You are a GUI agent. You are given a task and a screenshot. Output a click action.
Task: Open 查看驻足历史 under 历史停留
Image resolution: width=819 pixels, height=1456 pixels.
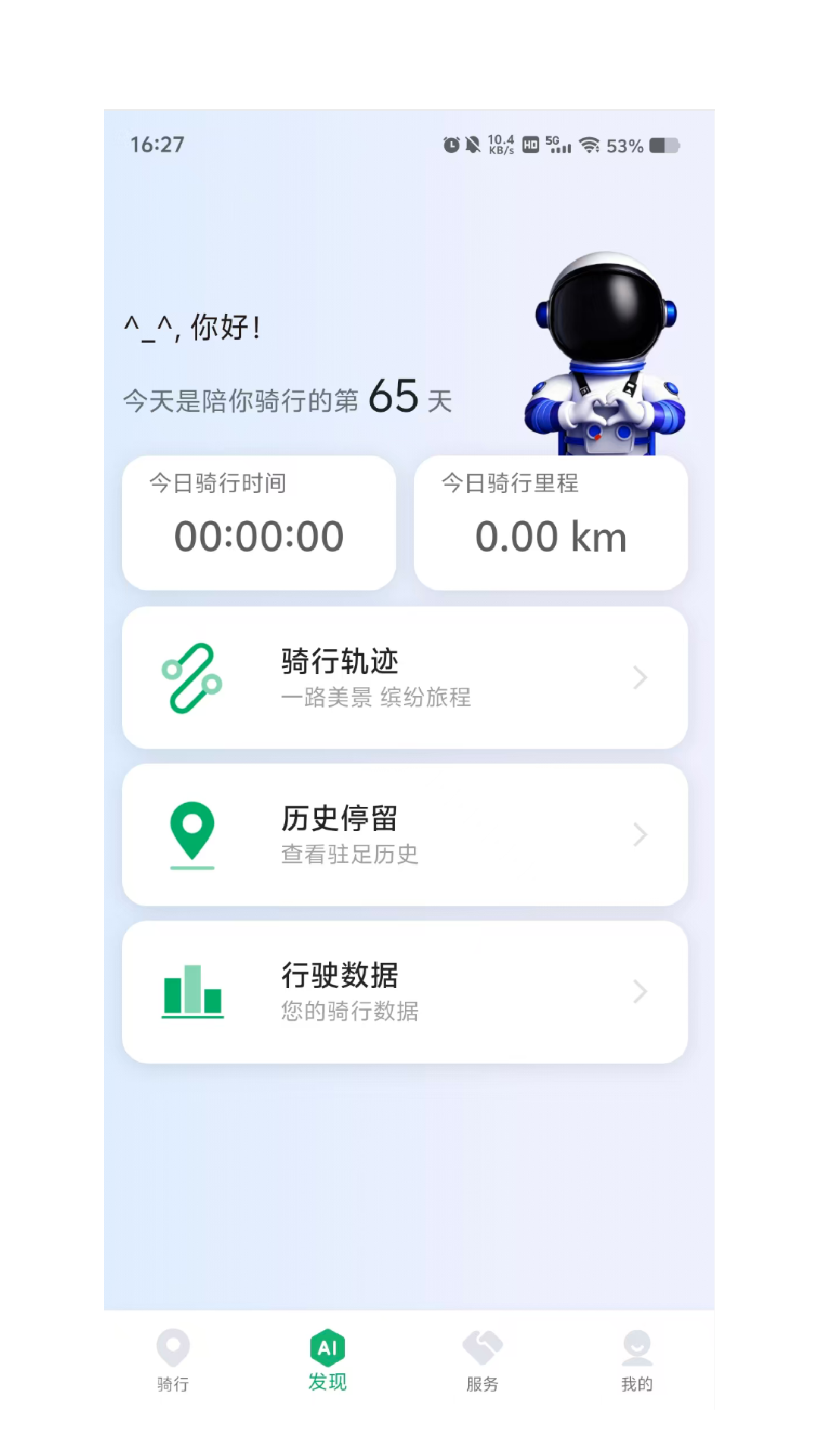pos(349,854)
